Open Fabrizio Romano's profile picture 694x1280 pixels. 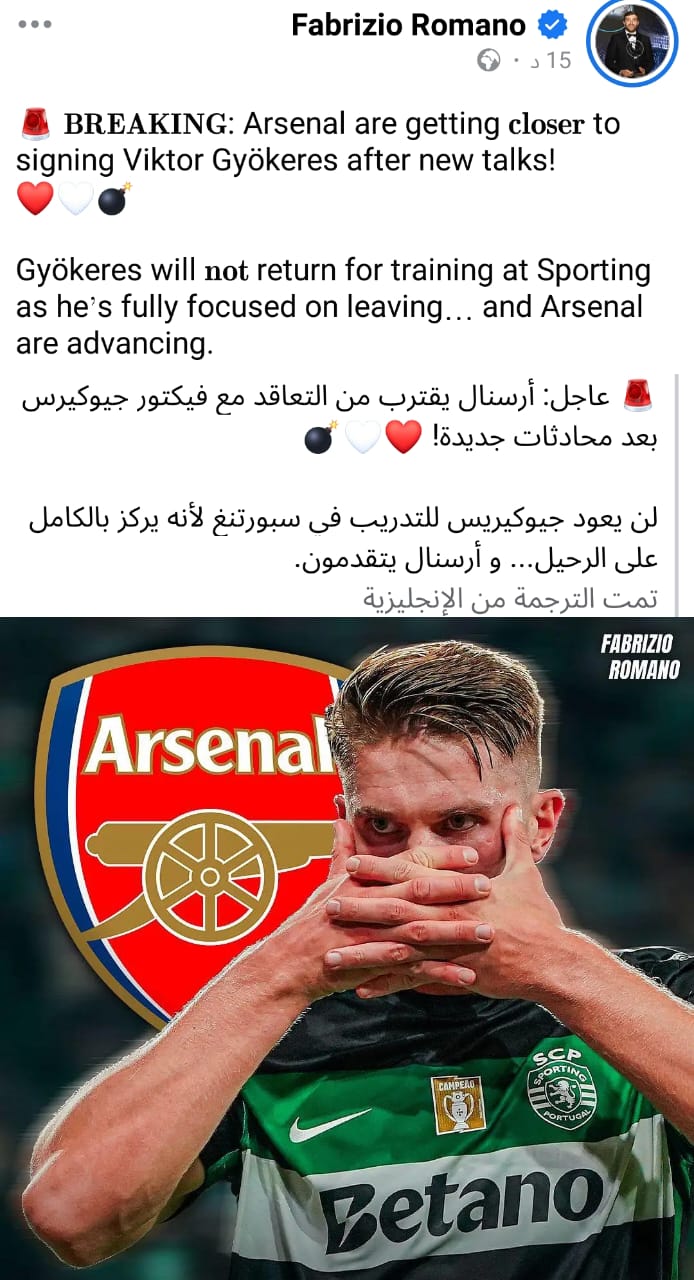(x=633, y=44)
